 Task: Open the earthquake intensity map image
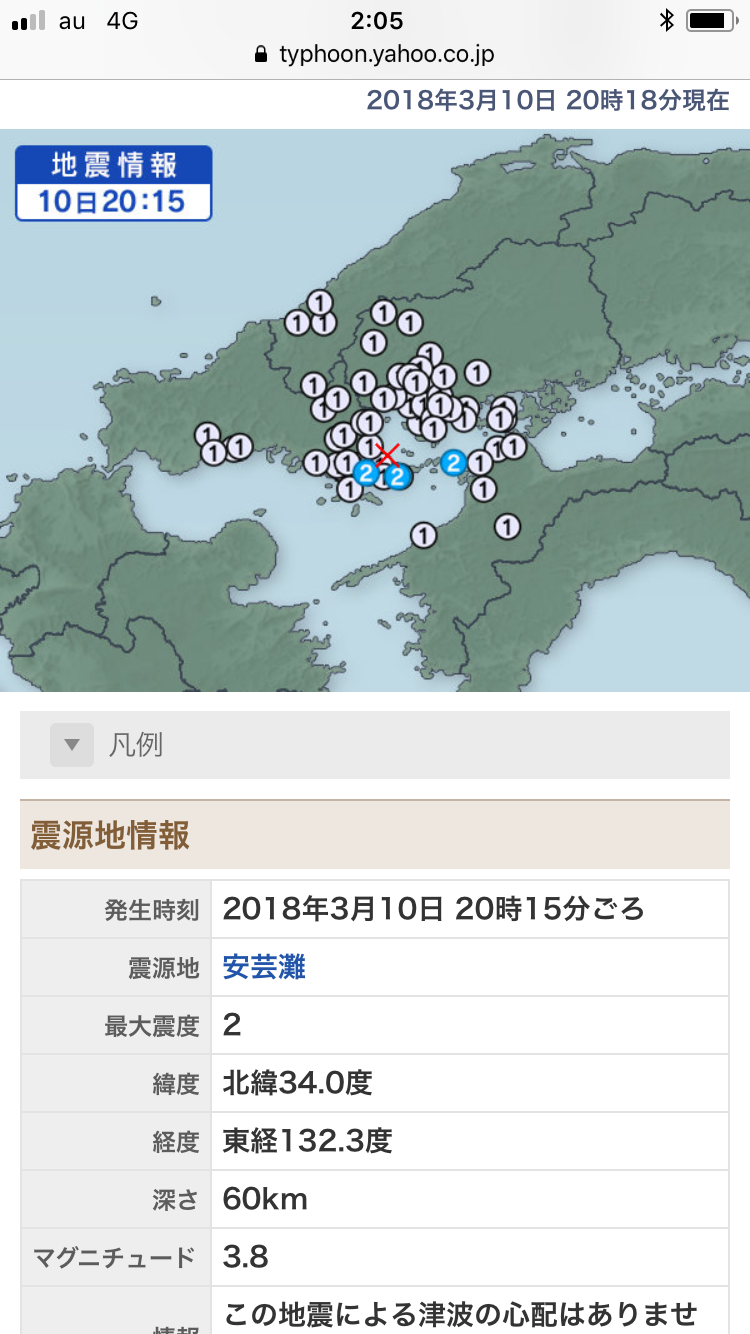(375, 410)
